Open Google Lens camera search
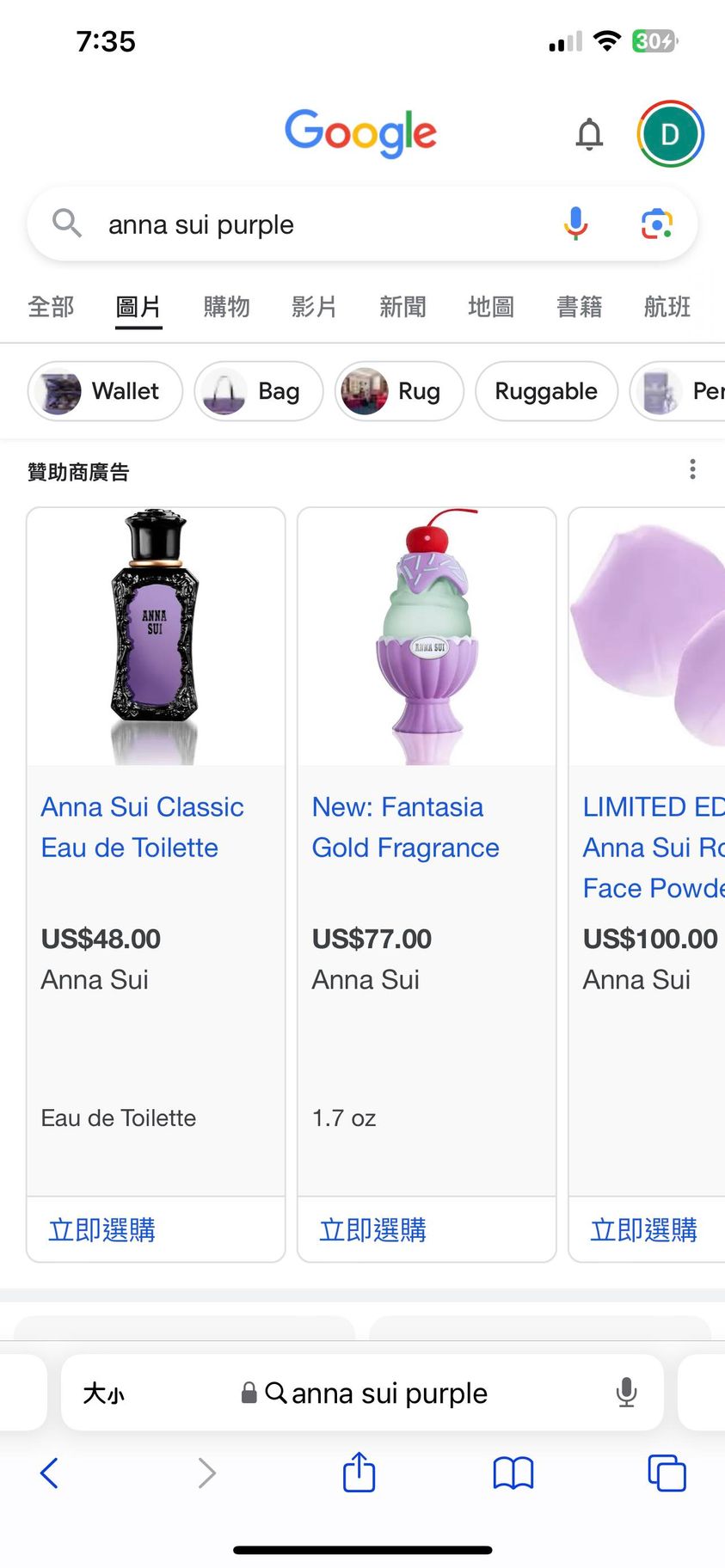Image resolution: width=725 pixels, height=1568 pixels. tap(656, 224)
